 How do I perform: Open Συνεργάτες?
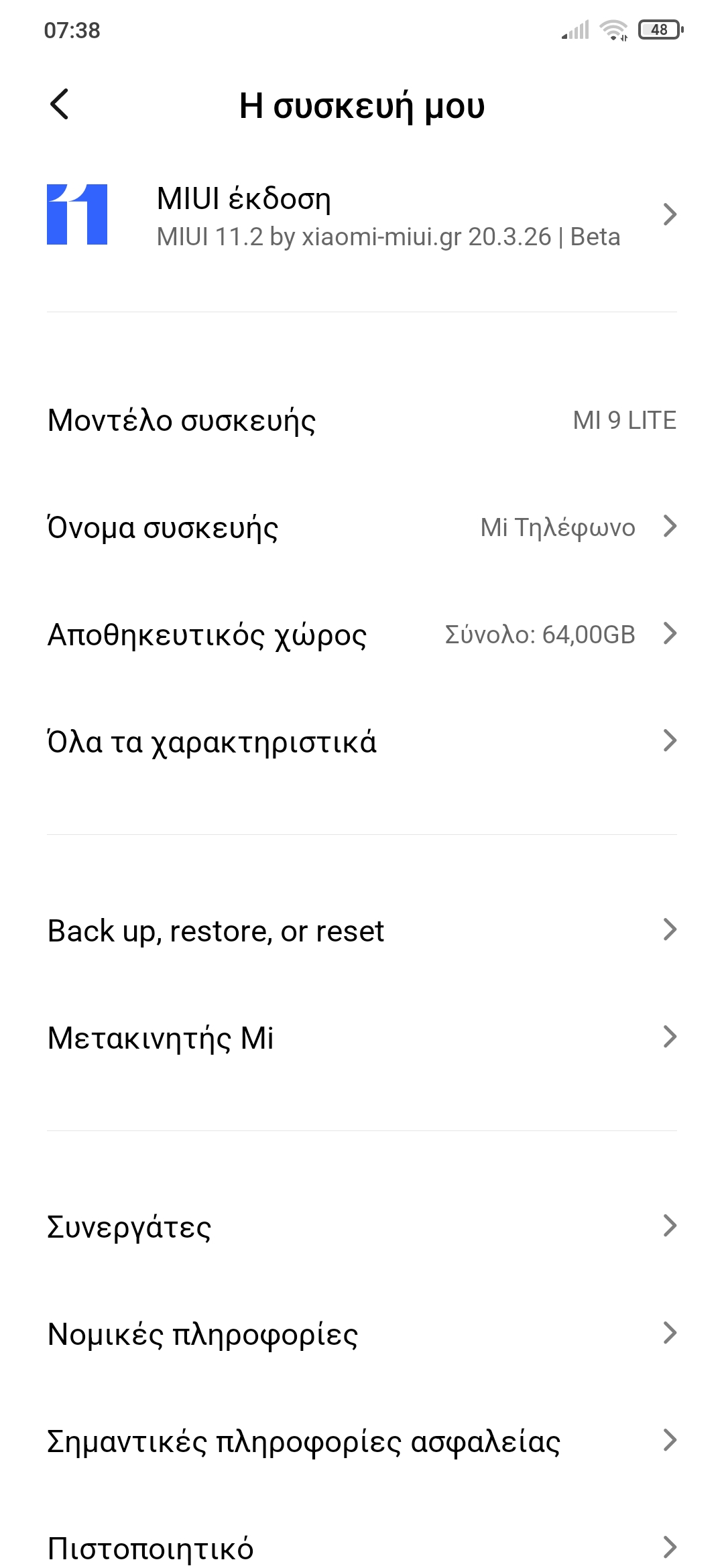(362, 1227)
